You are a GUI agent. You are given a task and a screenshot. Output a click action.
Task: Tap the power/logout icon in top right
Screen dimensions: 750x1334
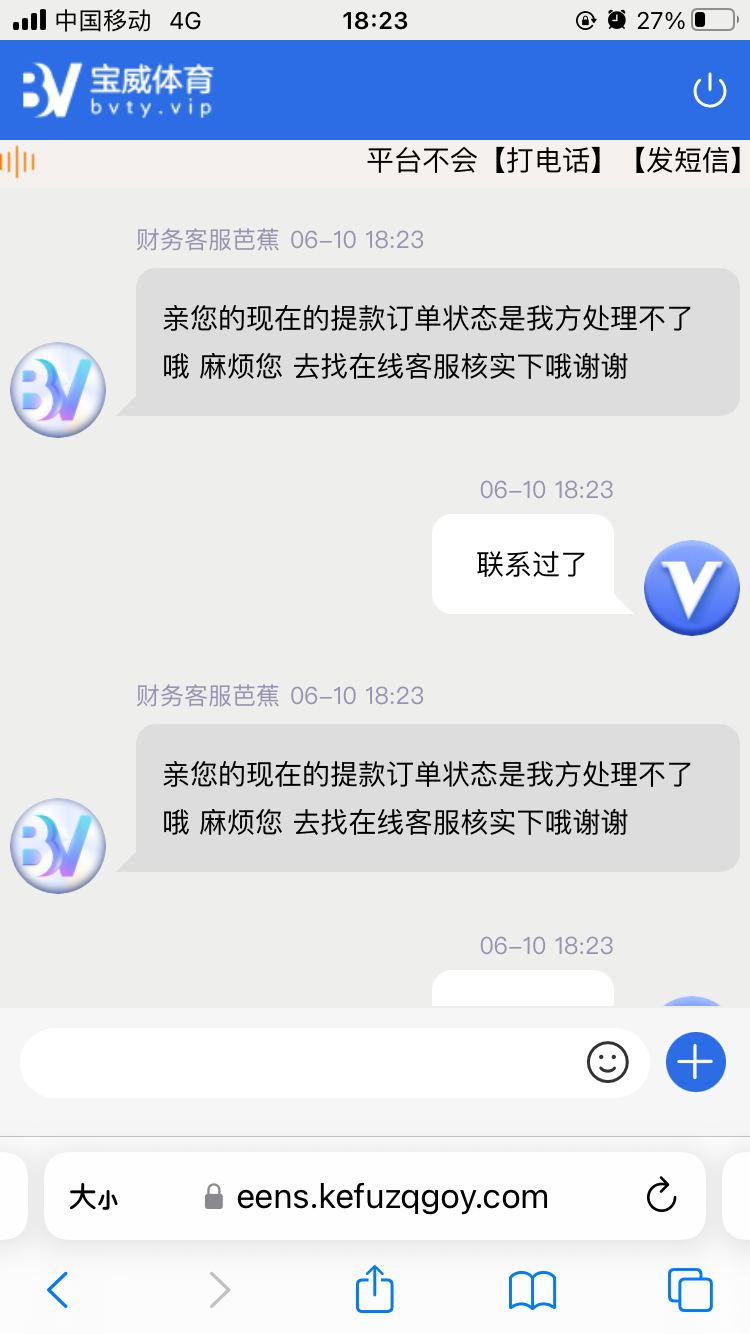[710, 89]
